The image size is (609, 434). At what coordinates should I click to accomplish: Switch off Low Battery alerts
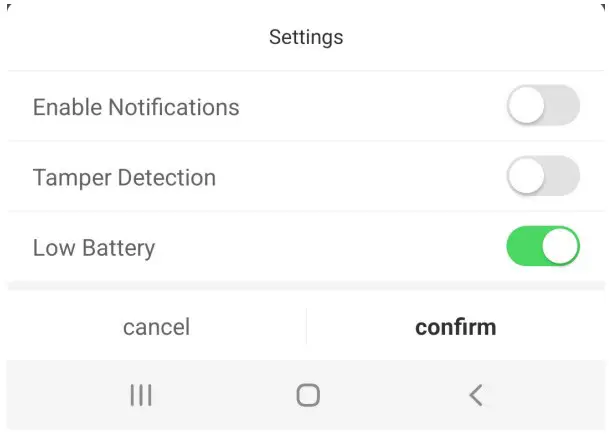[543, 247]
